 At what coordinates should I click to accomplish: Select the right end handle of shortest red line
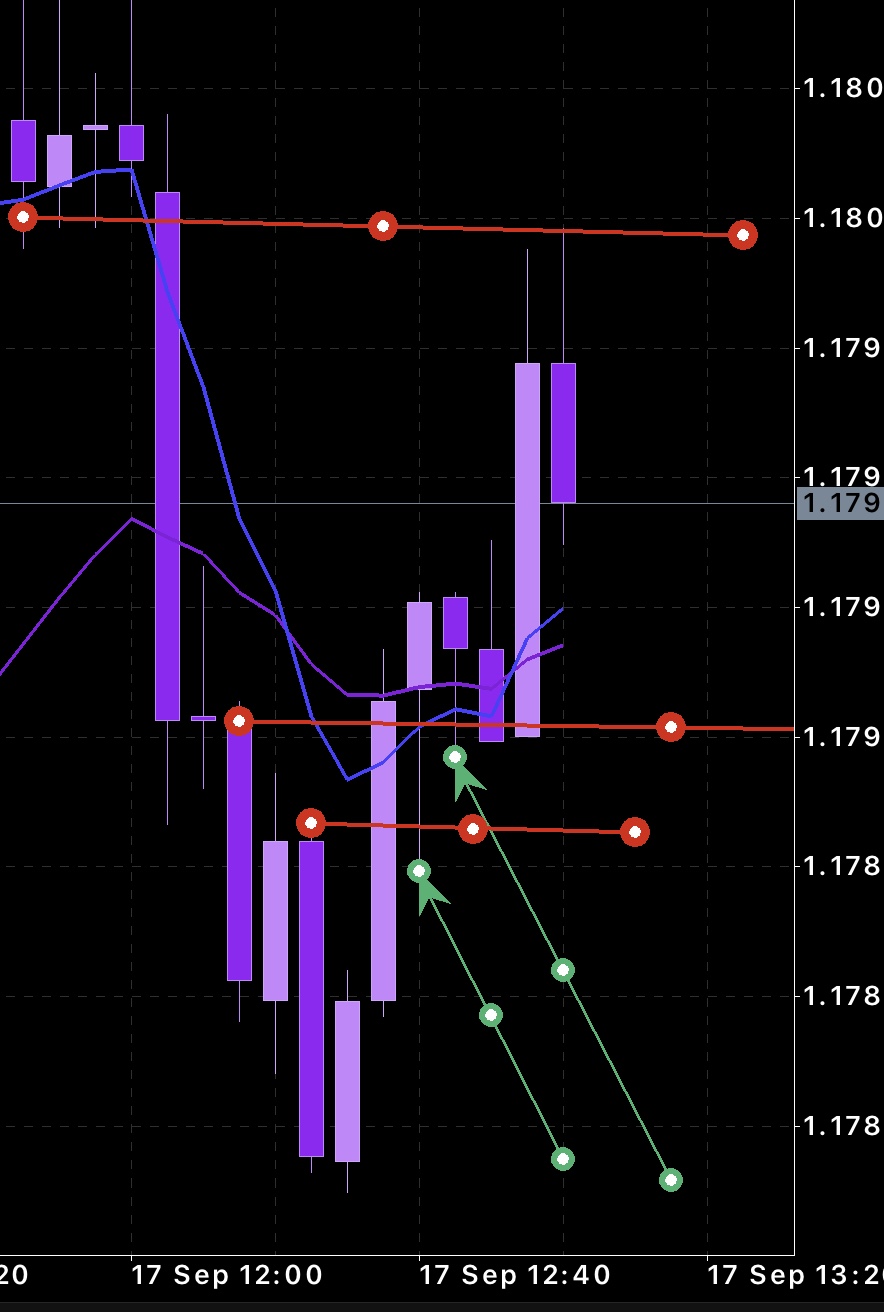pyautogui.click(x=635, y=831)
